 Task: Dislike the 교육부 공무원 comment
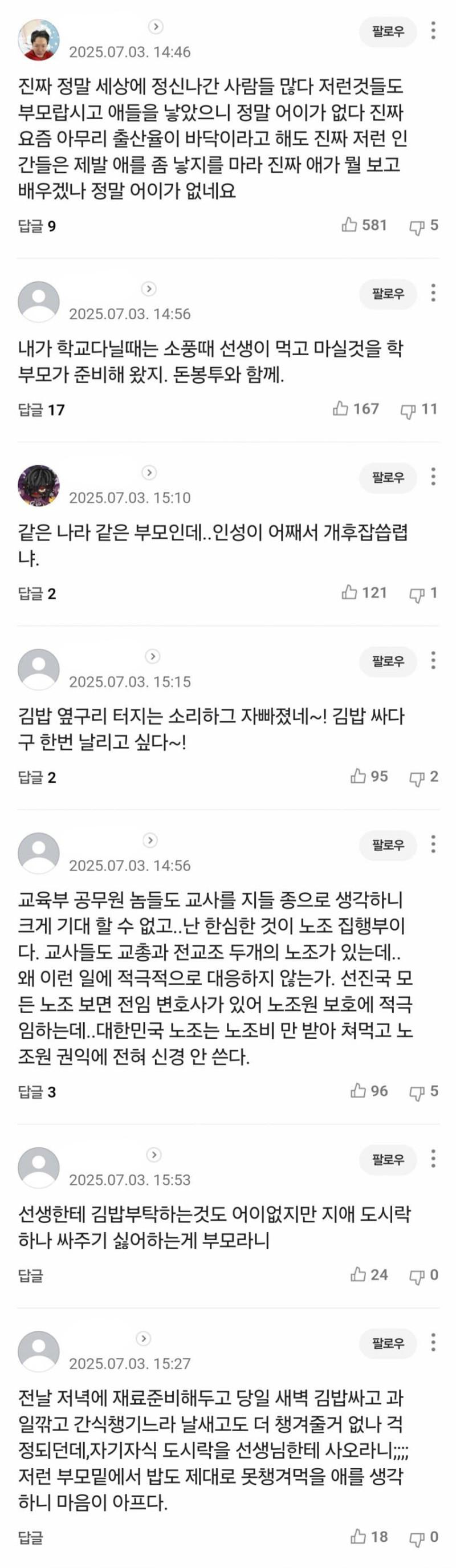pos(417,1092)
